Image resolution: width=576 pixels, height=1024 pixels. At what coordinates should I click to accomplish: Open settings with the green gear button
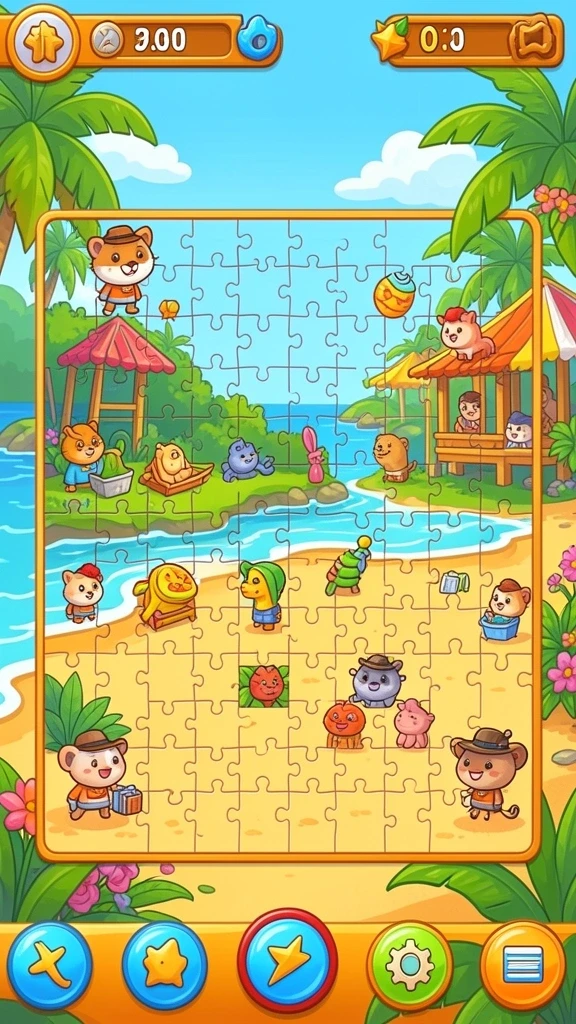pos(409,965)
